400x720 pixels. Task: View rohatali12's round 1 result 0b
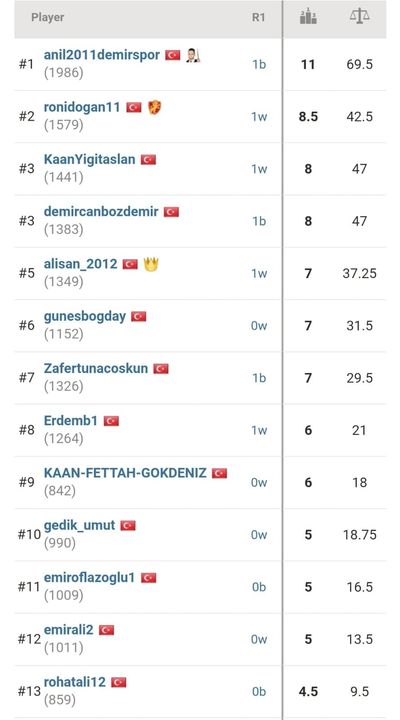[259, 692]
